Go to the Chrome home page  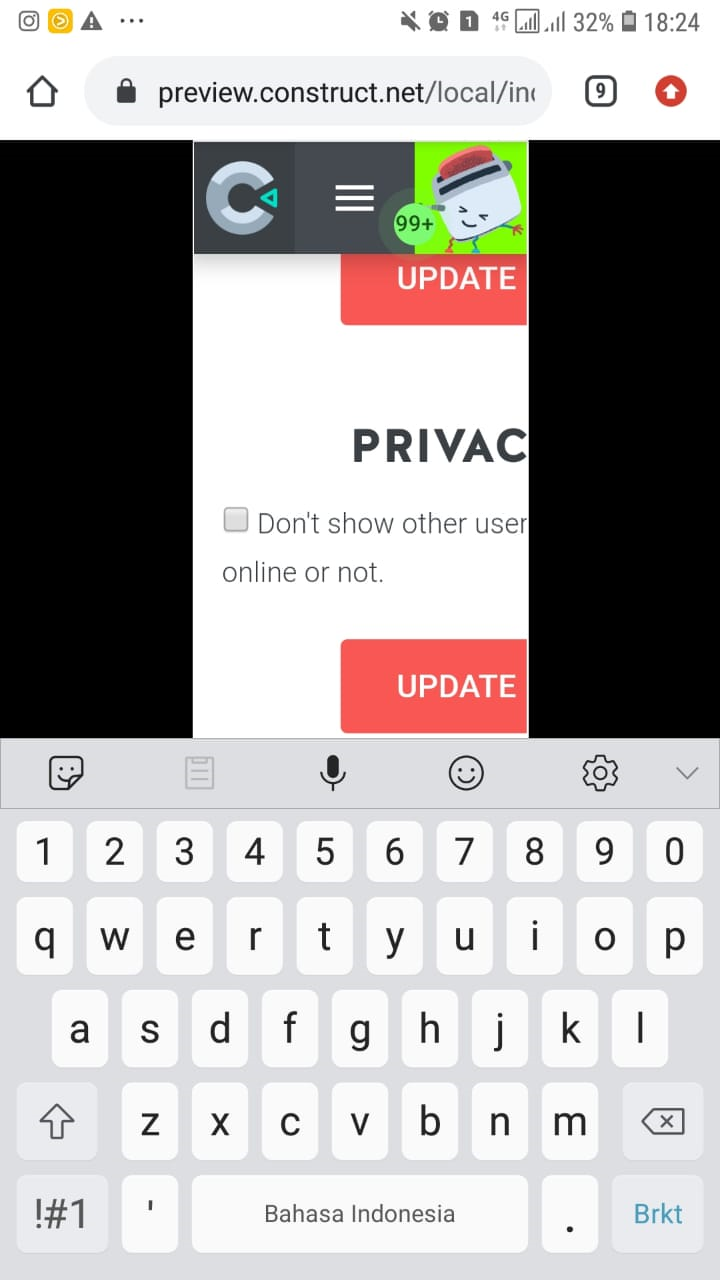point(41,93)
